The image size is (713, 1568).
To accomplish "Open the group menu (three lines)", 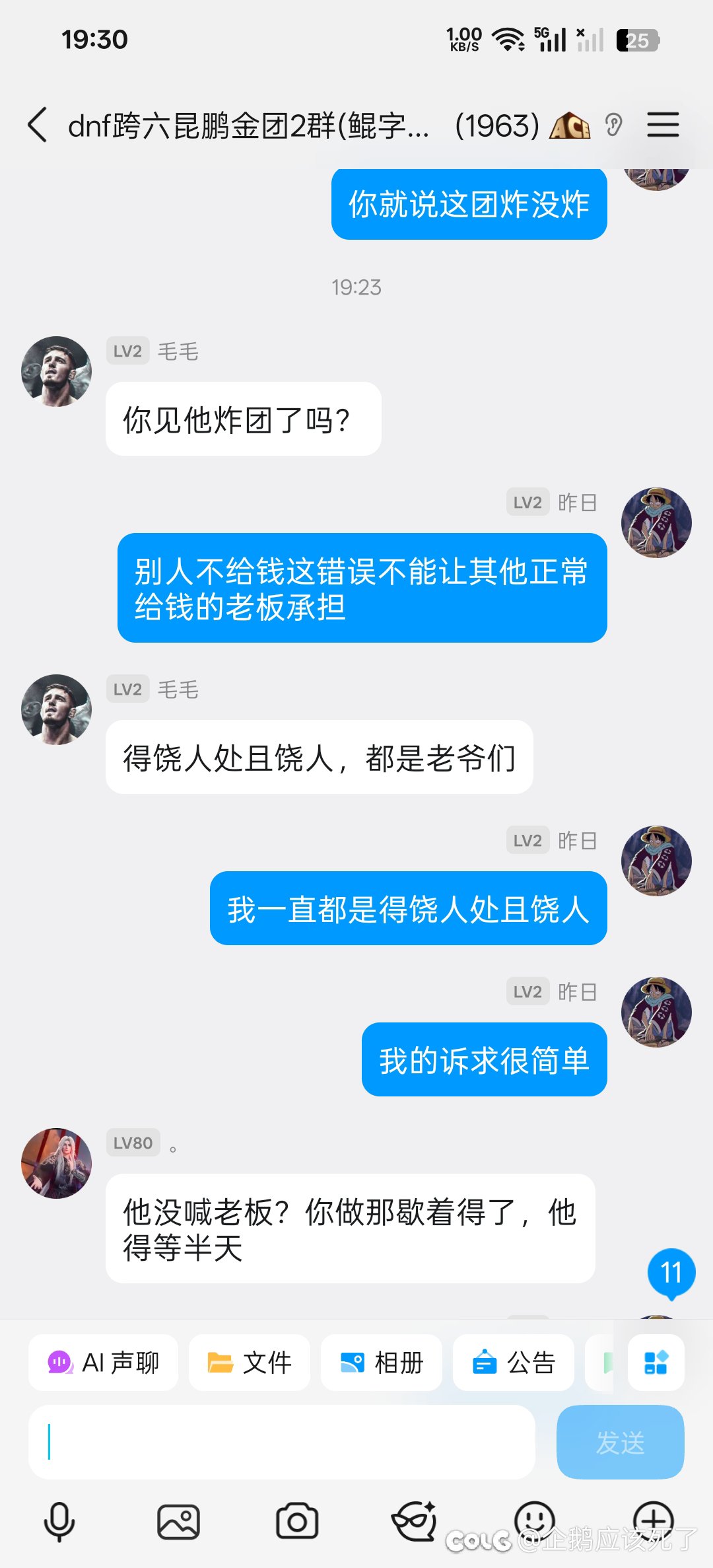I will 663,125.
